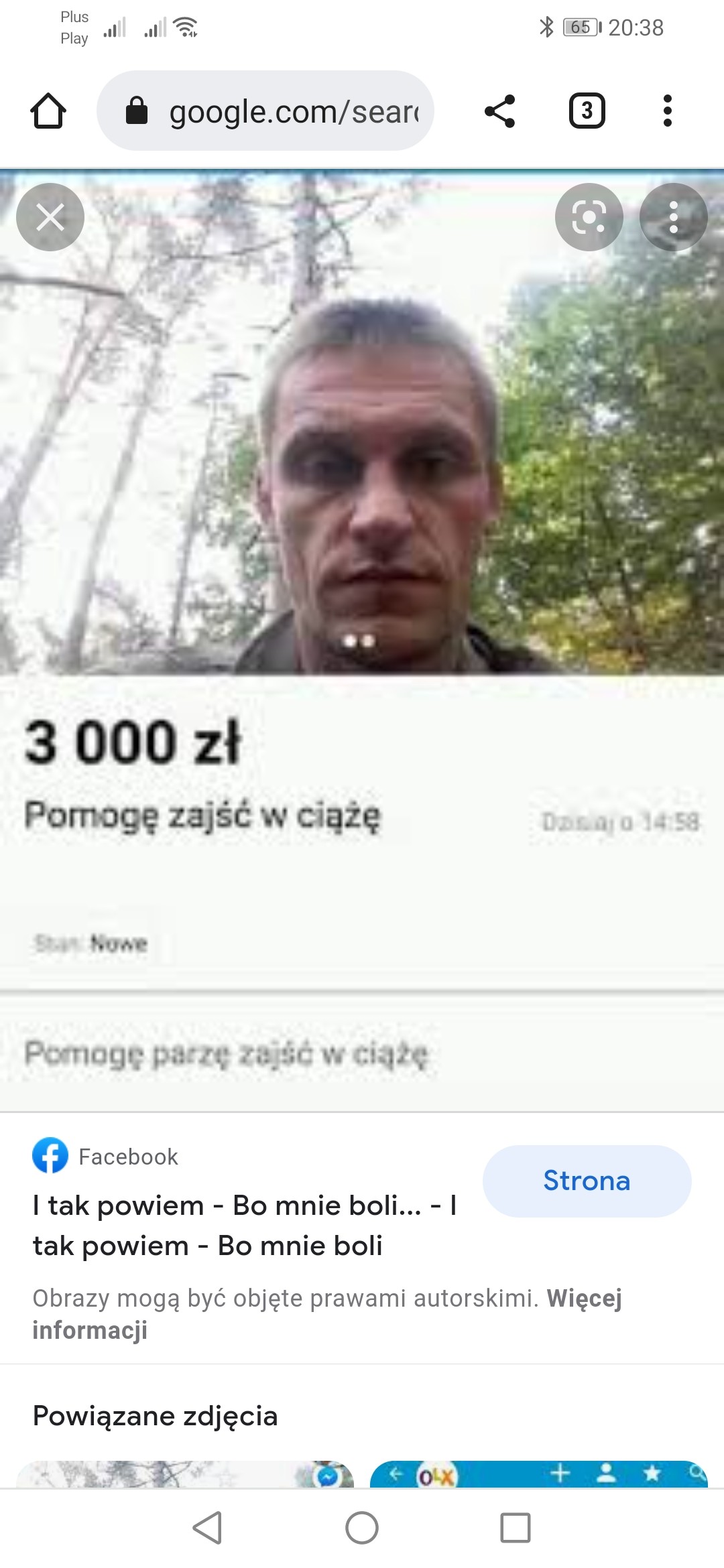Share this page from the browser toolbar
This screenshot has width=724, height=1568.
click(x=500, y=111)
